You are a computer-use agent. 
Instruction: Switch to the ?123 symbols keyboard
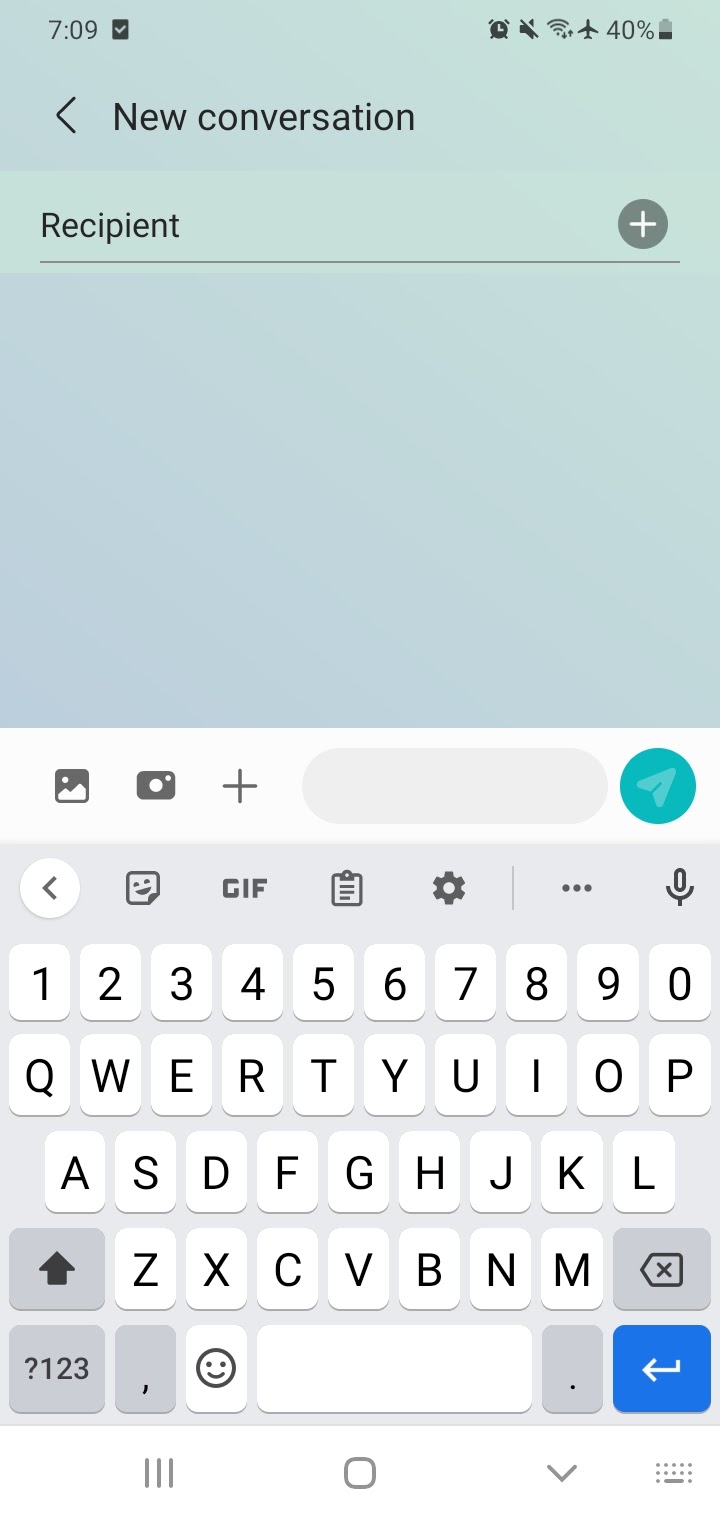point(57,1369)
